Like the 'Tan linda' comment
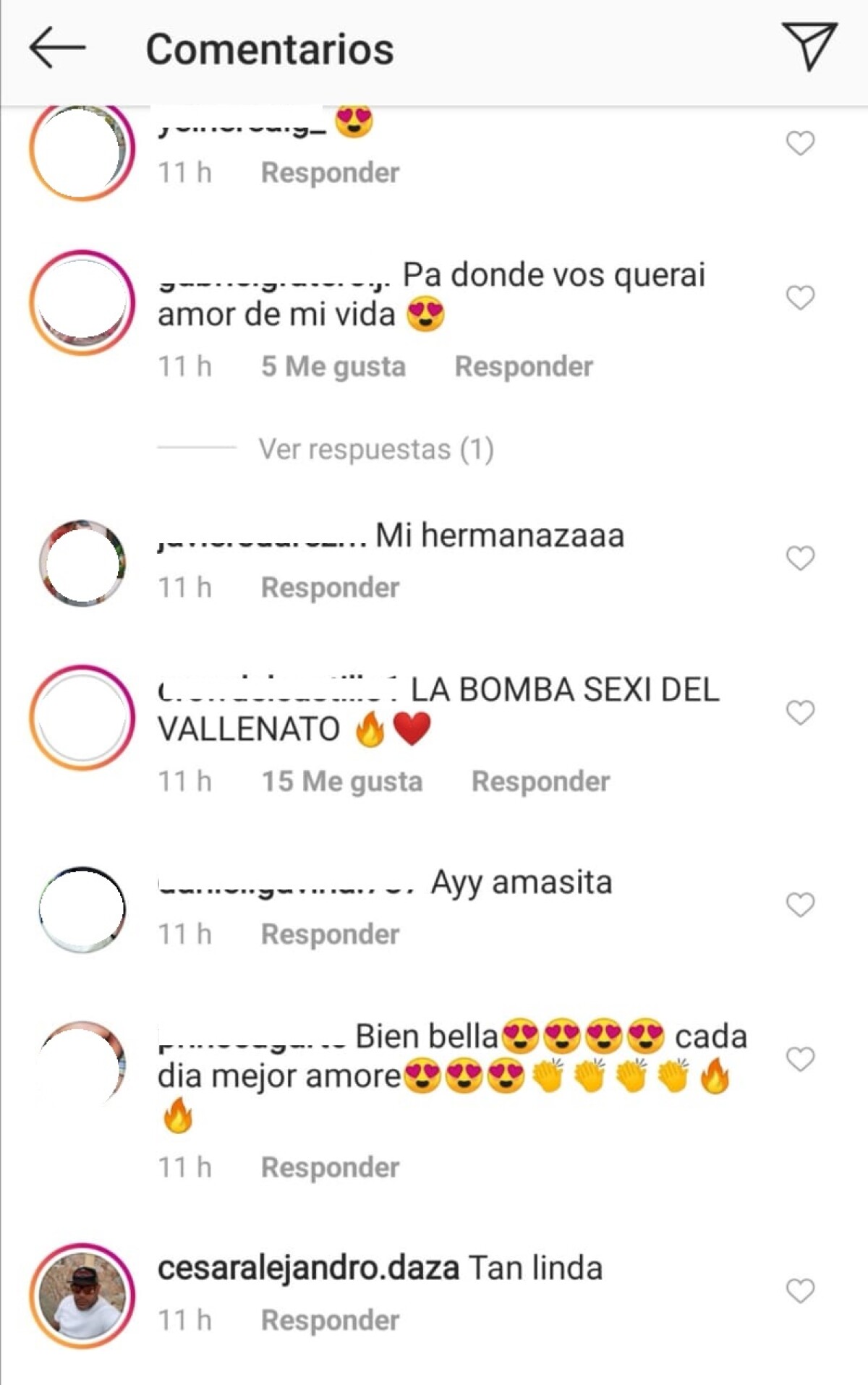 click(x=800, y=1290)
